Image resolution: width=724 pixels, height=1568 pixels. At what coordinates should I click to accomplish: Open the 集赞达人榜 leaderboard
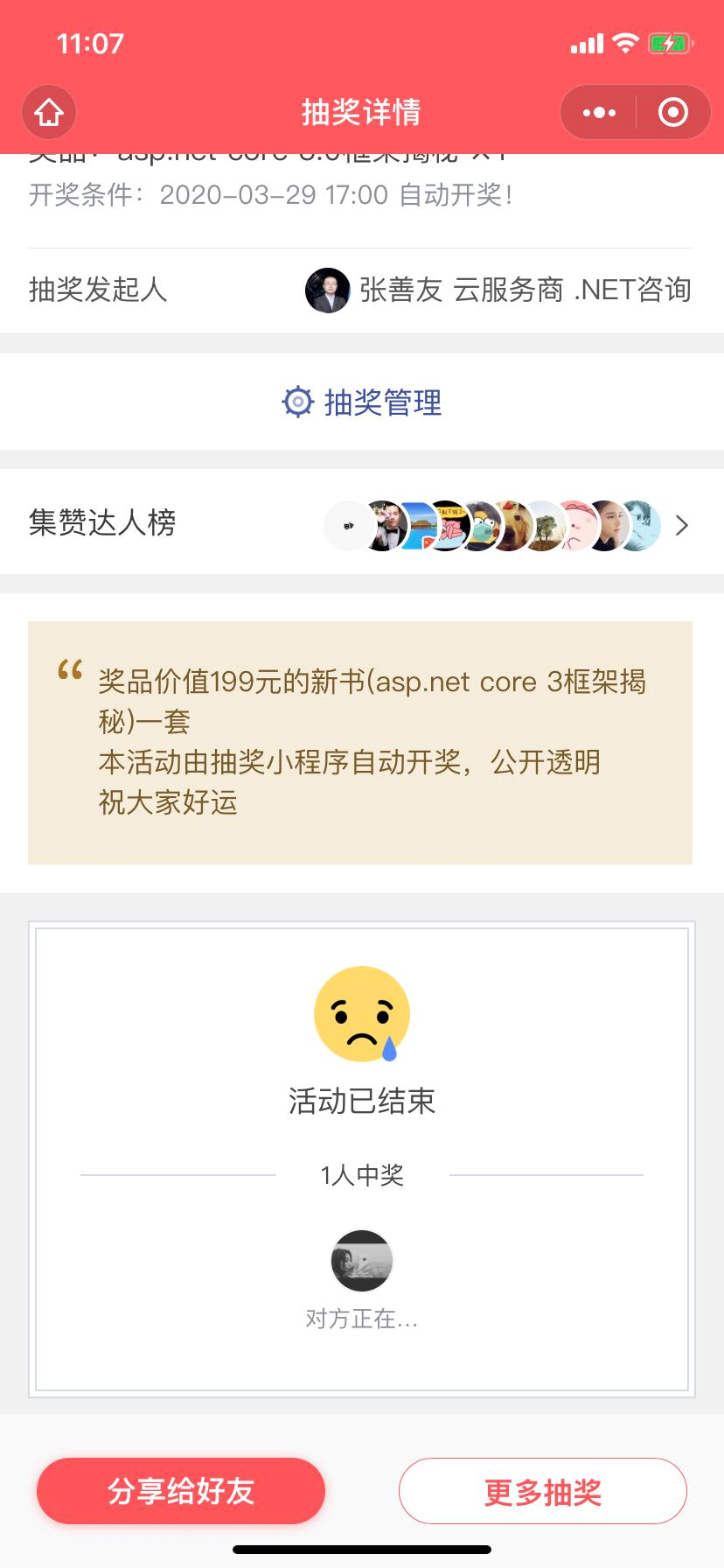362,524
